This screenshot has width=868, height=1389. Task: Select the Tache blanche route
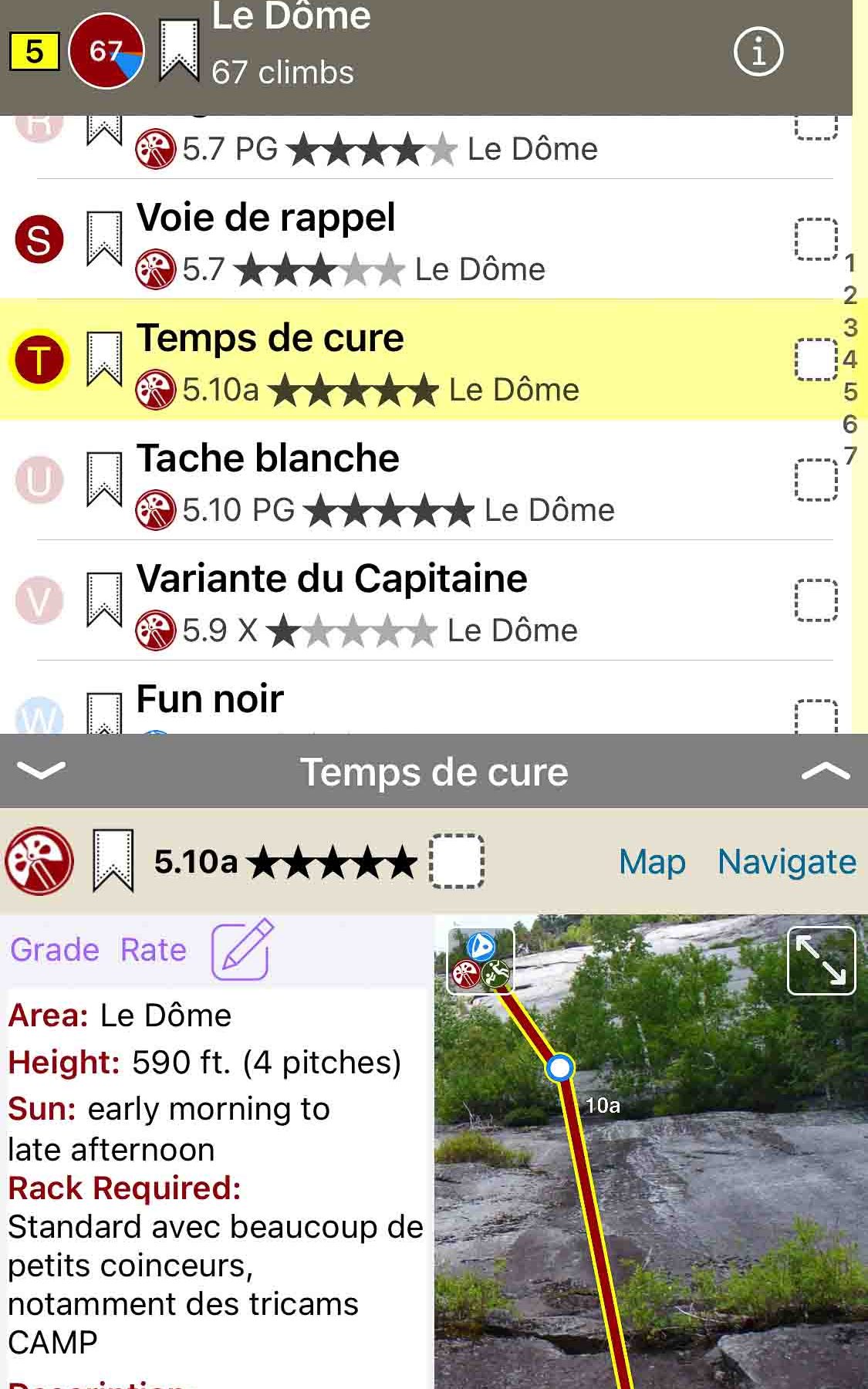[268, 459]
